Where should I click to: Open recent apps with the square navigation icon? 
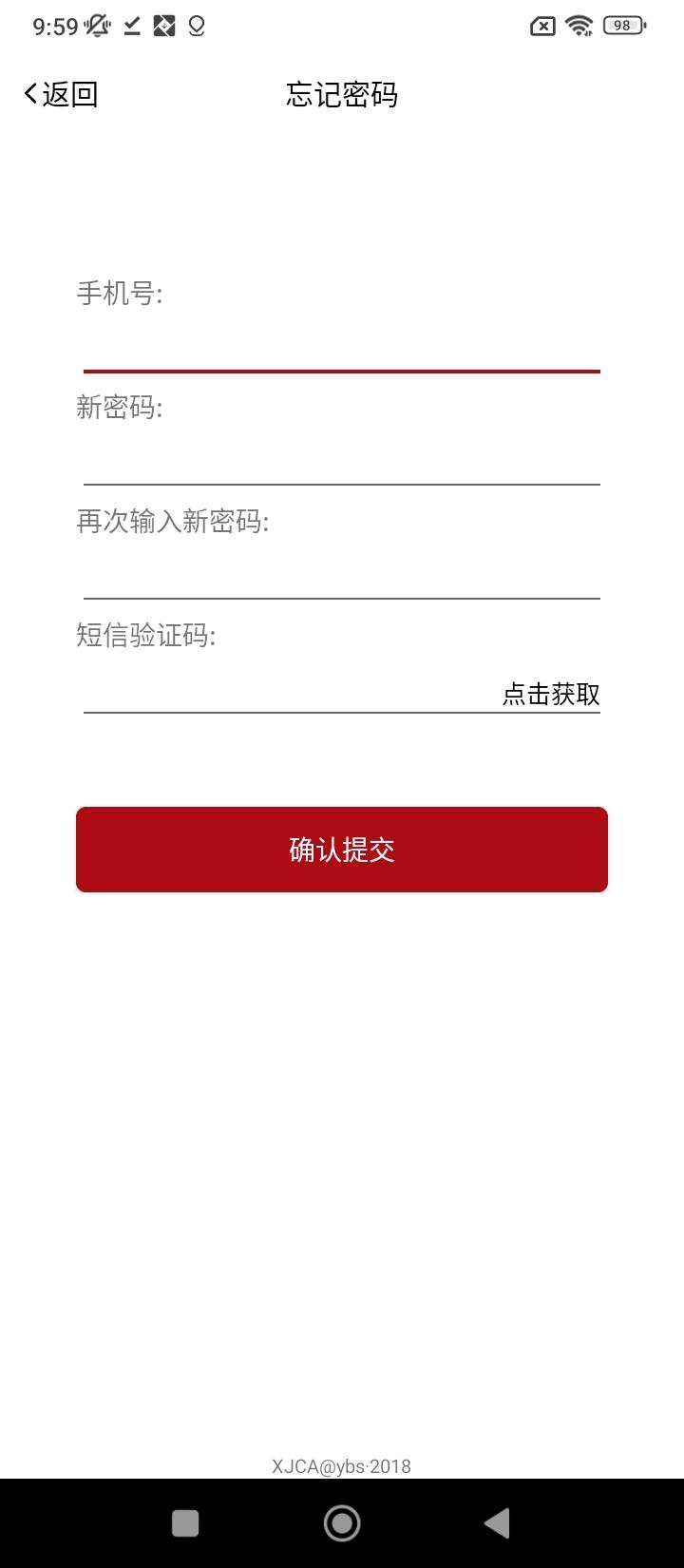click(185, 1521)
